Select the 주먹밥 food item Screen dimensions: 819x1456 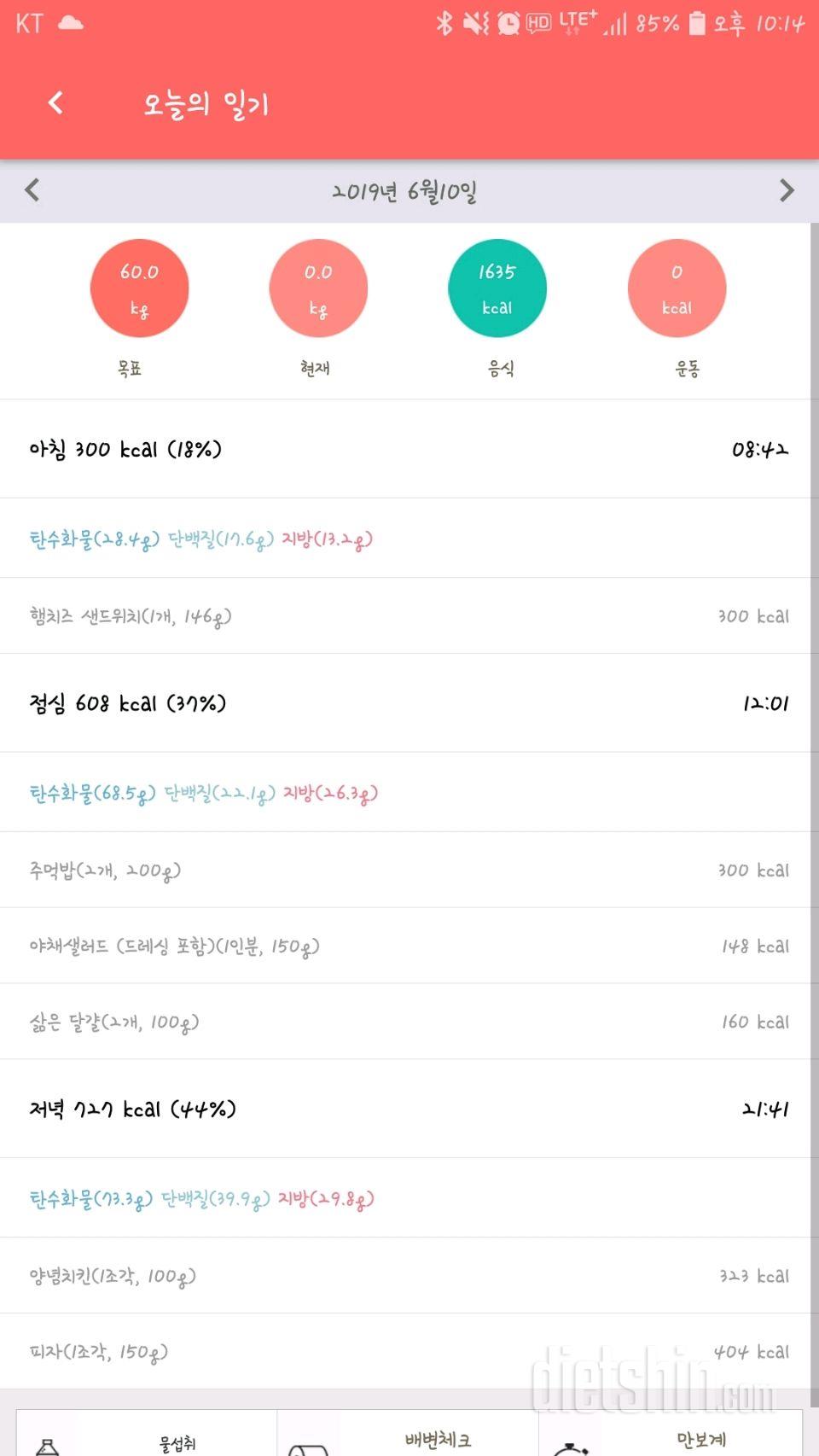[x=408, y=871]
